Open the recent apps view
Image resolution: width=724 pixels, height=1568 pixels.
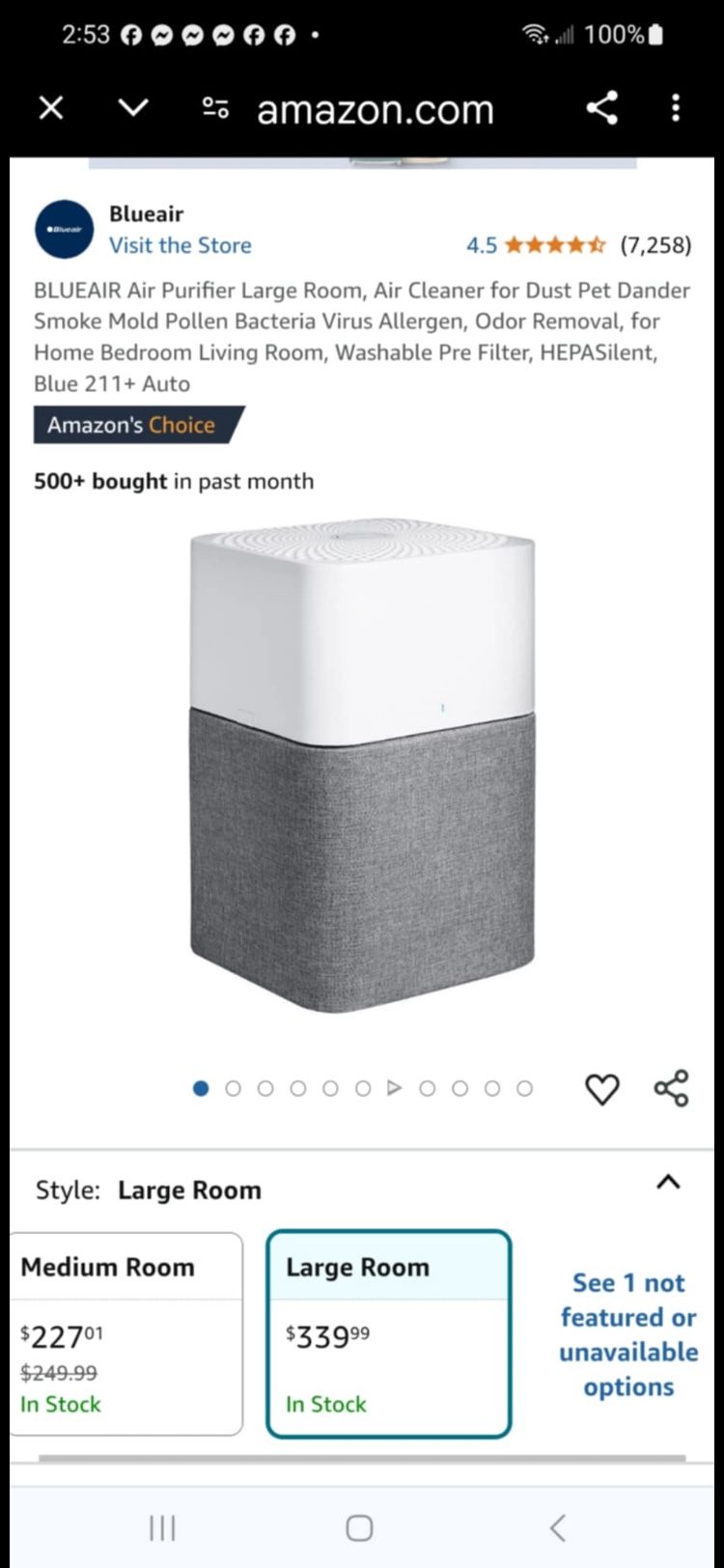(162, 1527)
